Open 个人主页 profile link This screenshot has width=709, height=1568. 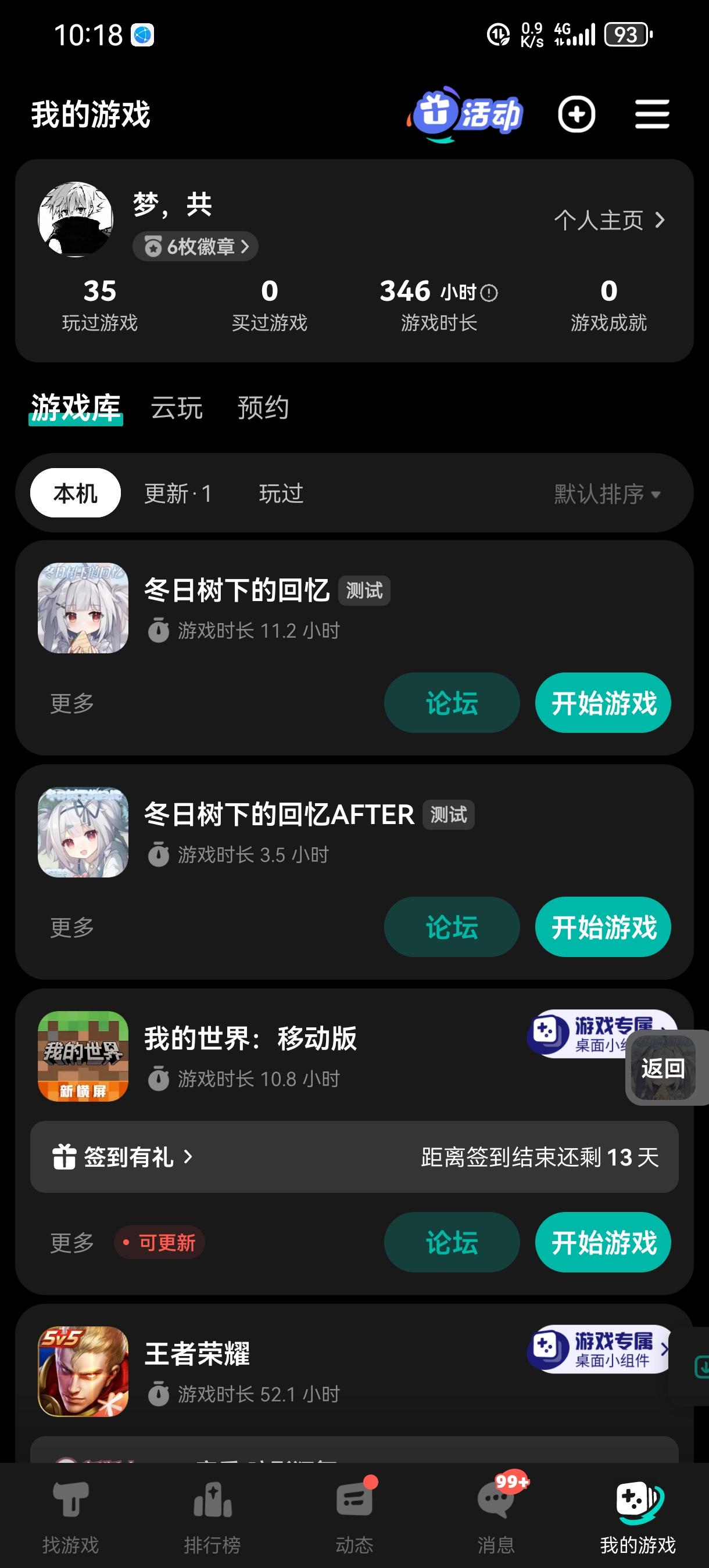(609, 220)
